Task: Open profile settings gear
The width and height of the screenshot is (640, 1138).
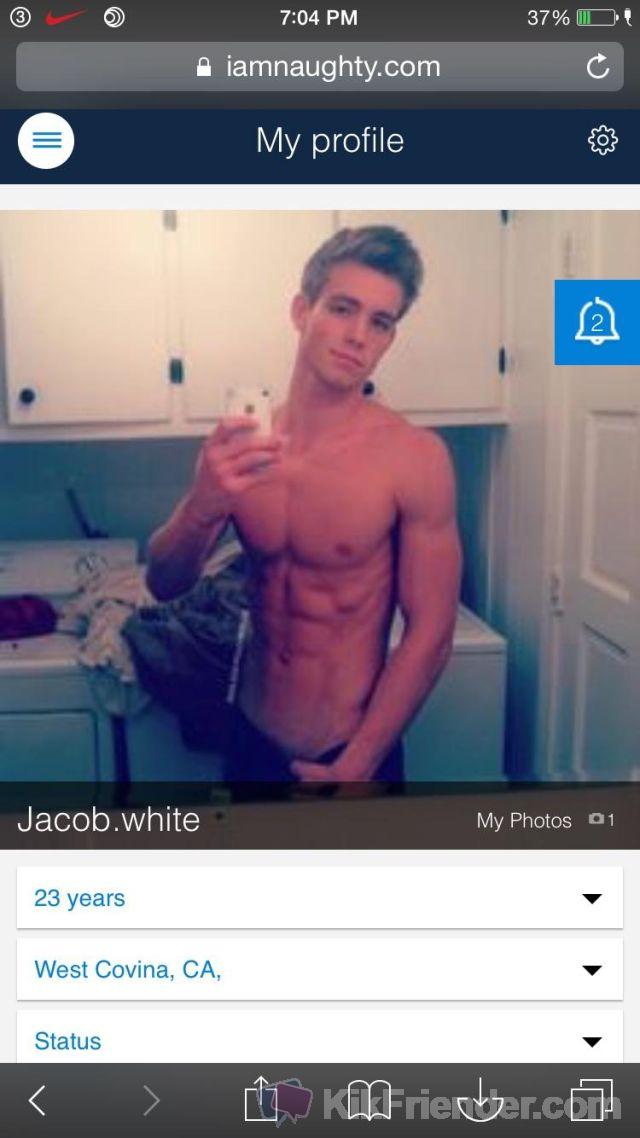Action: point(602,140)
